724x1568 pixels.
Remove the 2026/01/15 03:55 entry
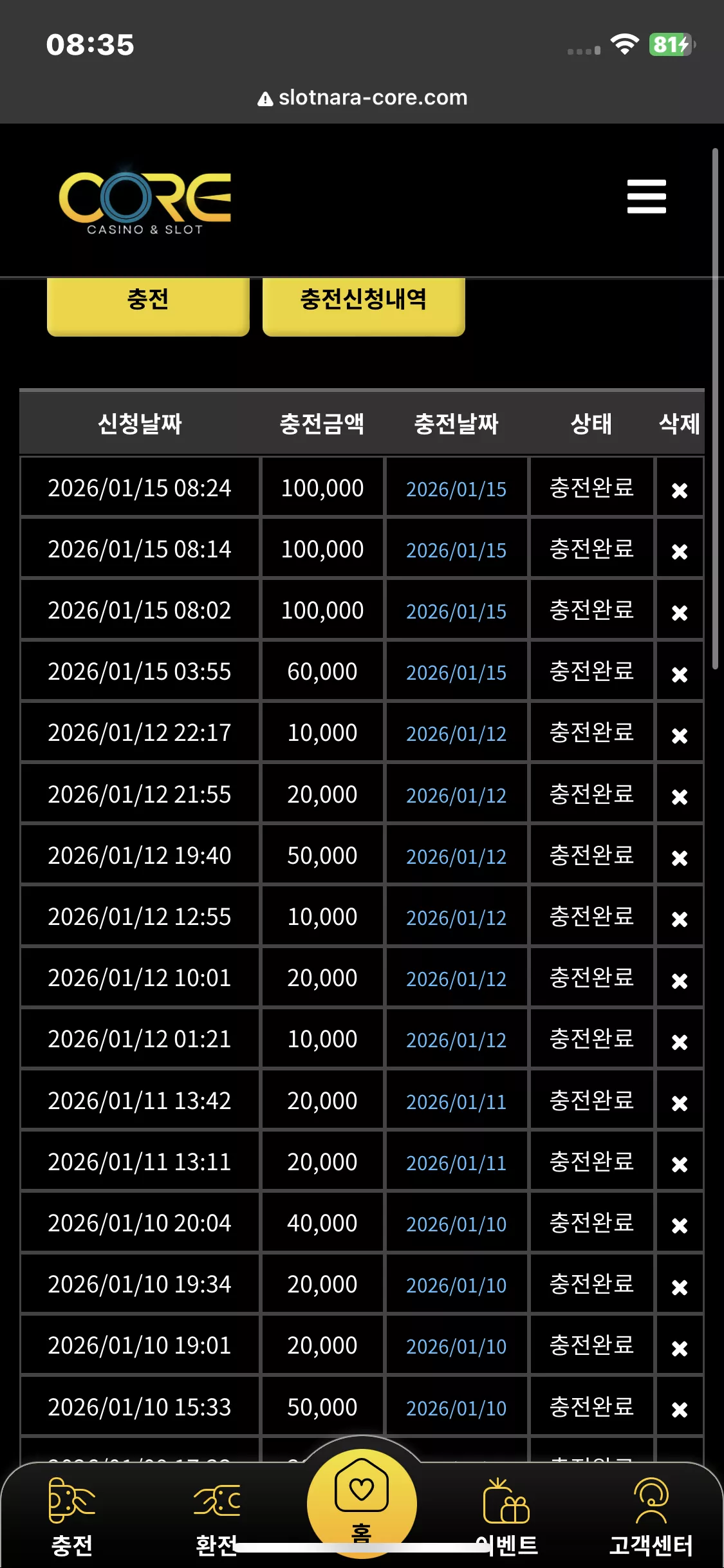(x=680, y=675)
